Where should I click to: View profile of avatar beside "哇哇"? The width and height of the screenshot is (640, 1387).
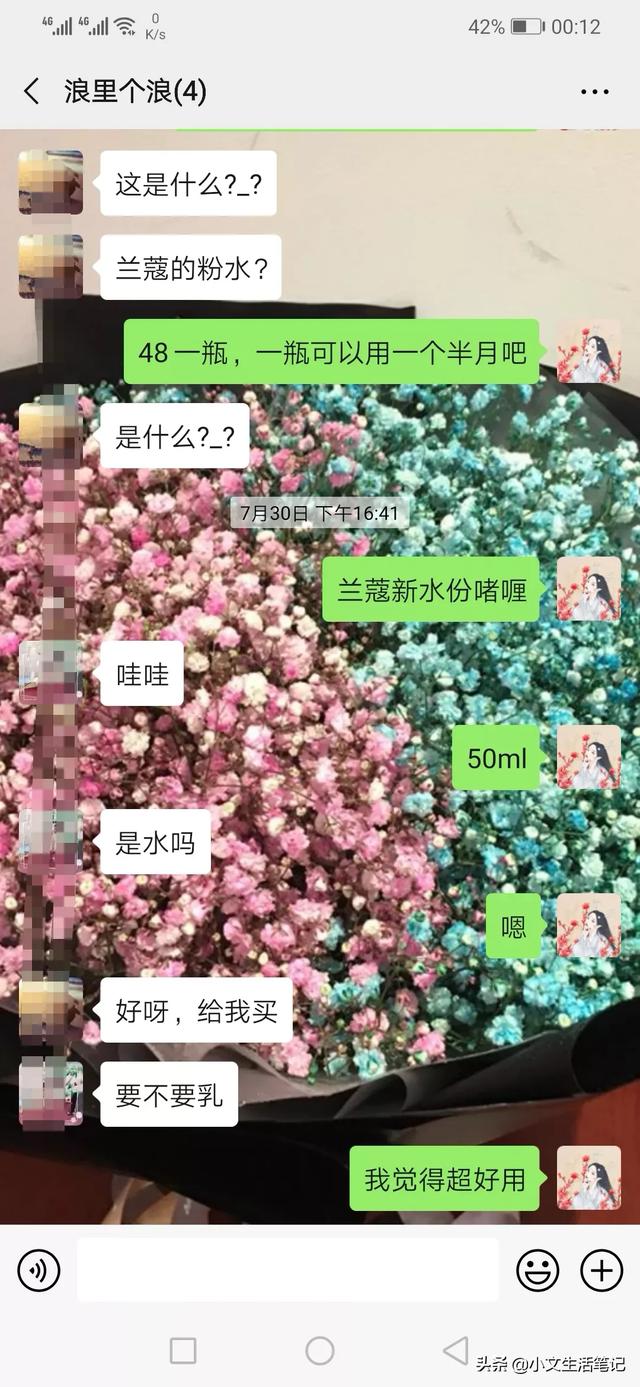pos(51,673)
